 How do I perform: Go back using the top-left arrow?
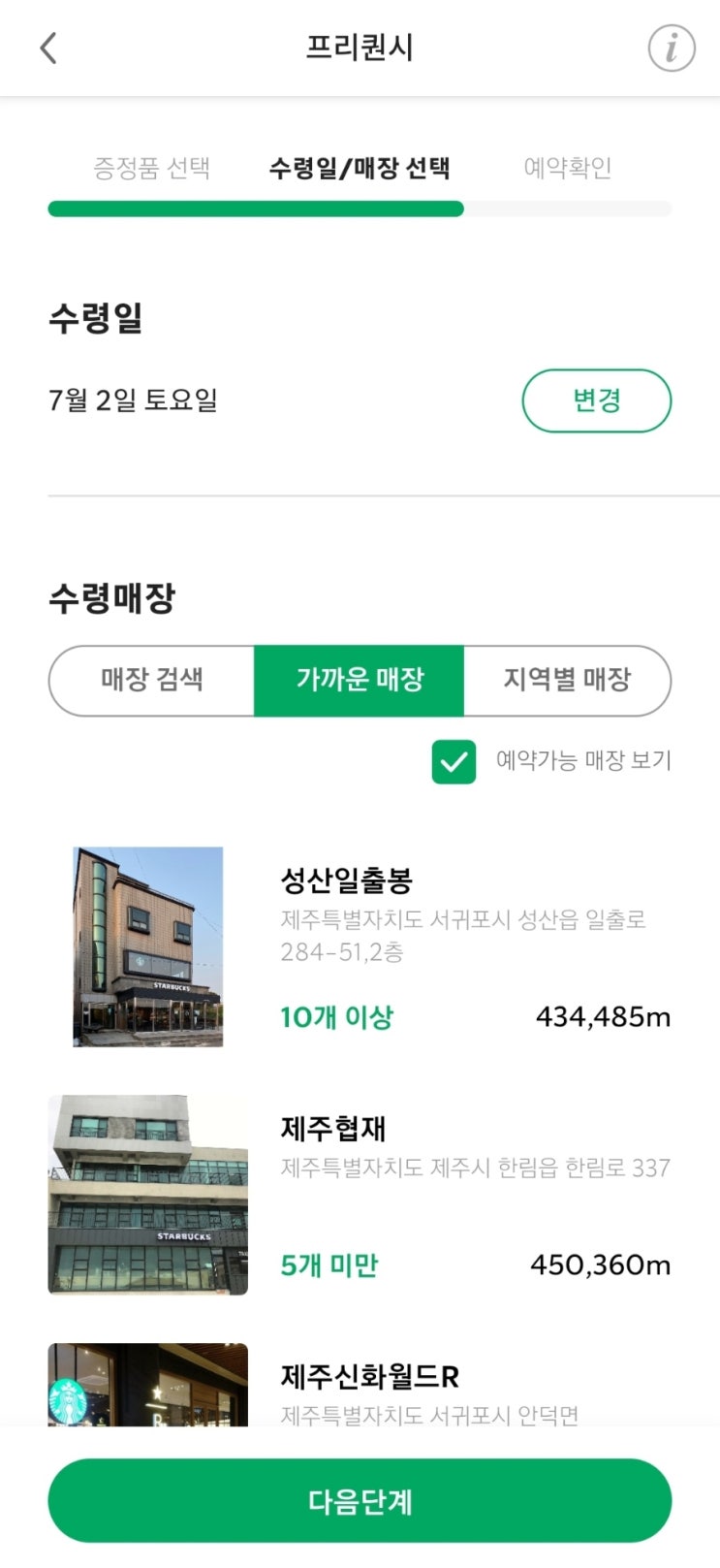(x=48, y=48)
